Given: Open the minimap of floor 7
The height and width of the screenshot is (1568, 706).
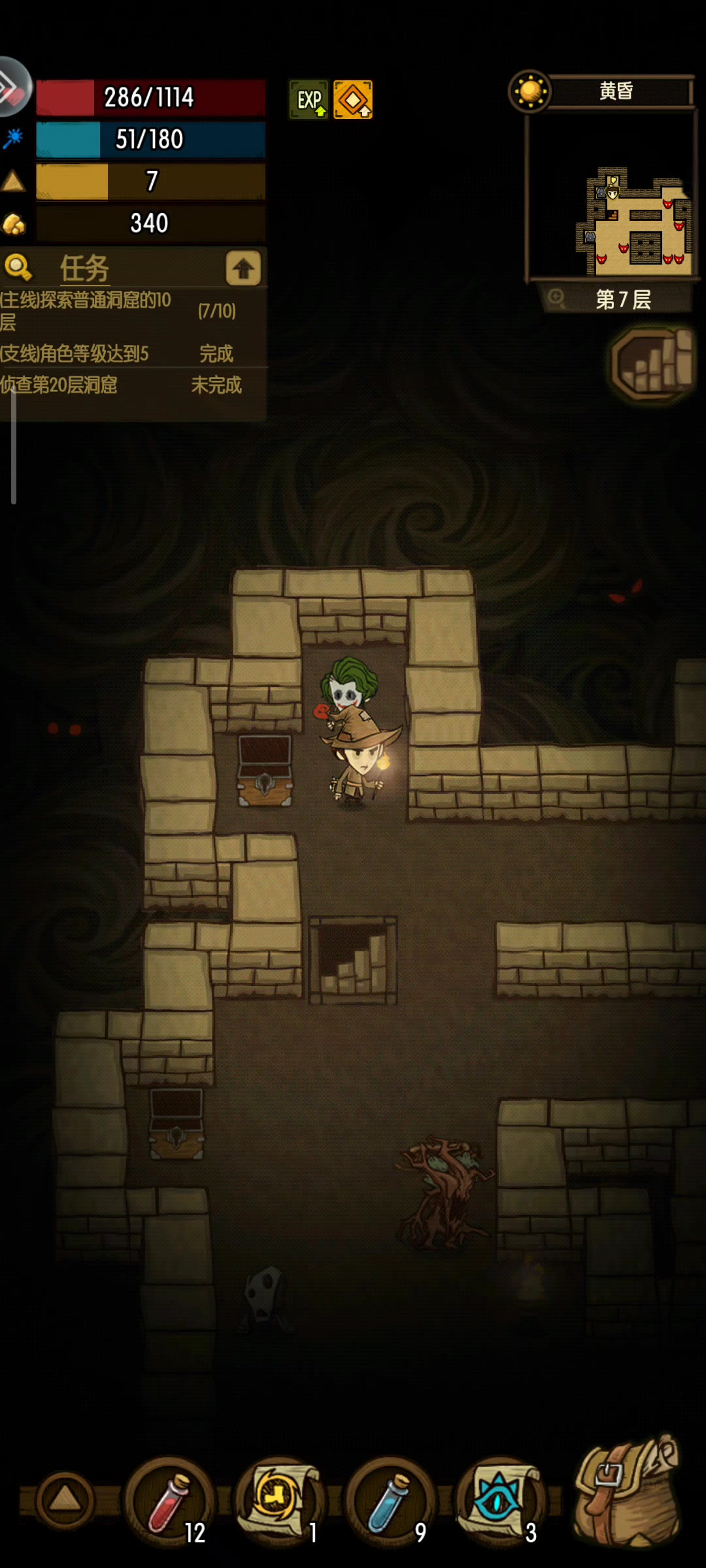Looking at the screenshot, I should [x=611, y=196].
